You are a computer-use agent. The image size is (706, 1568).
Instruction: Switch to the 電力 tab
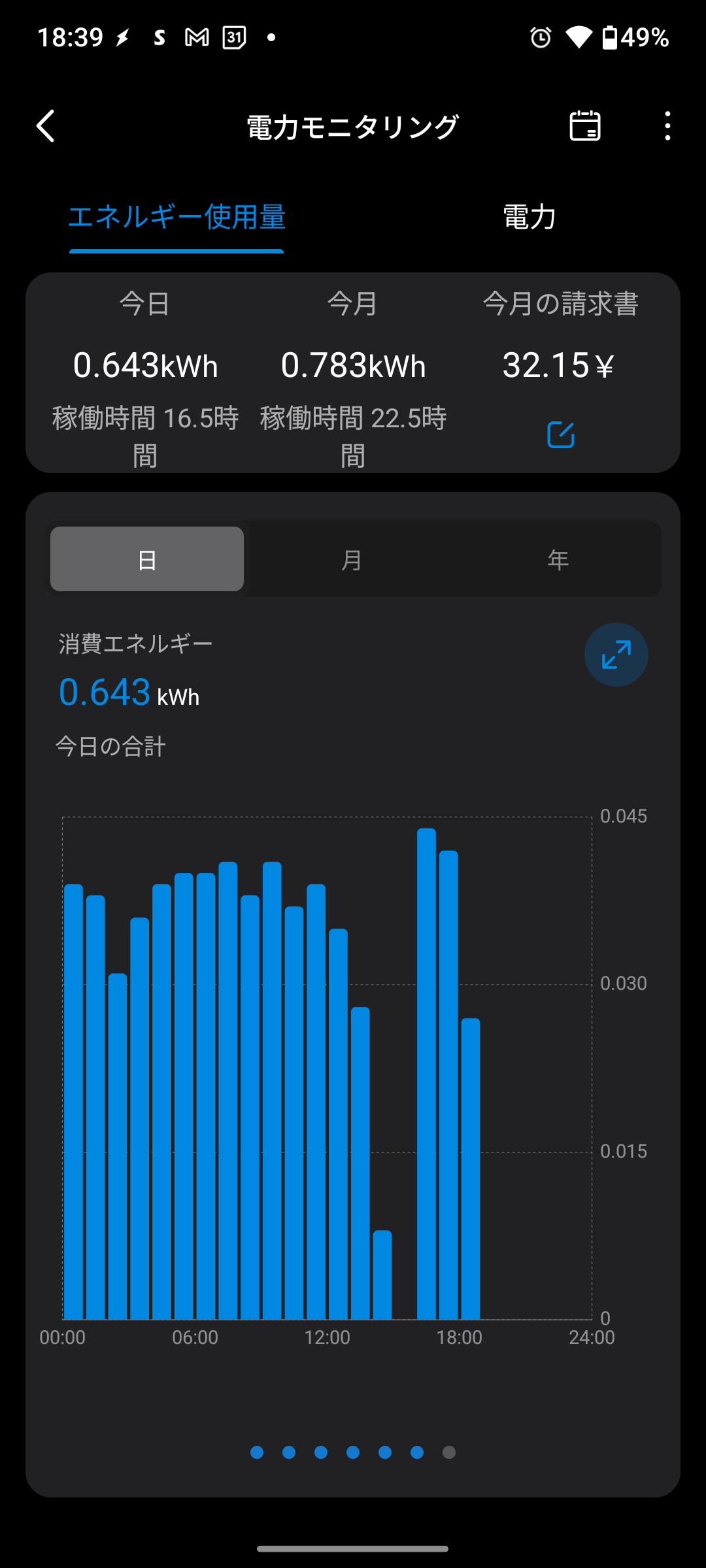[x=529, y=217]
